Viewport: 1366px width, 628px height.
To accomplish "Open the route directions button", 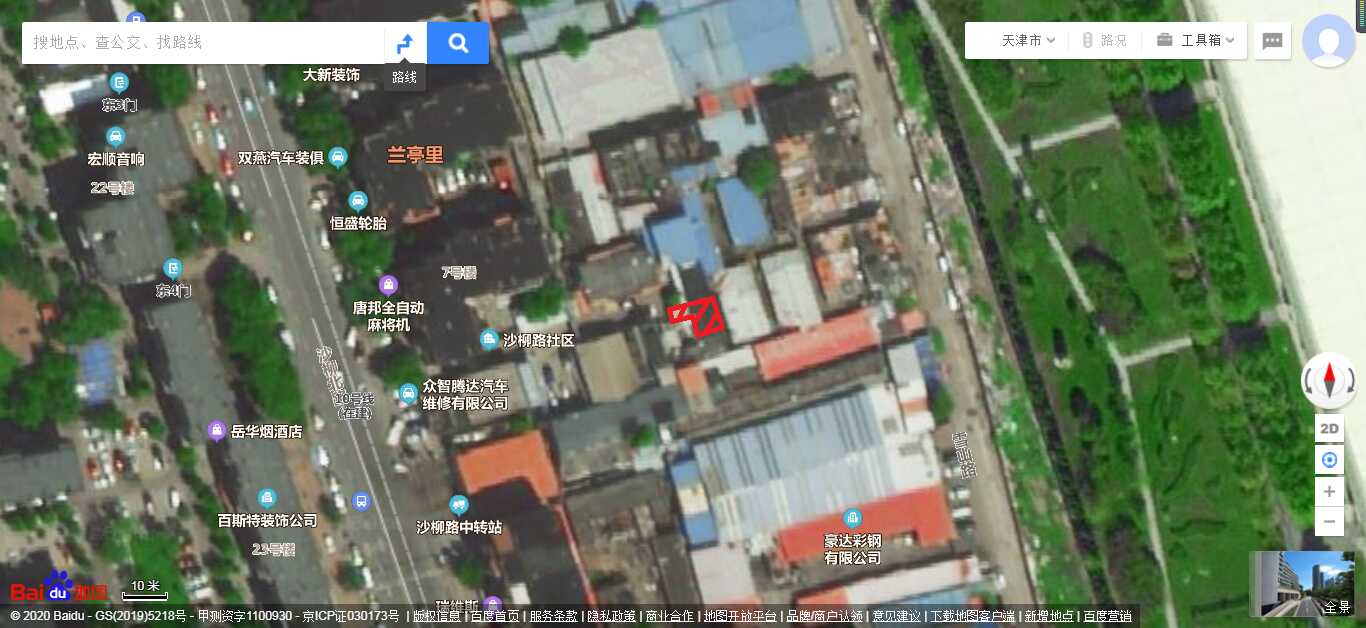I will (x=405, y=43).
